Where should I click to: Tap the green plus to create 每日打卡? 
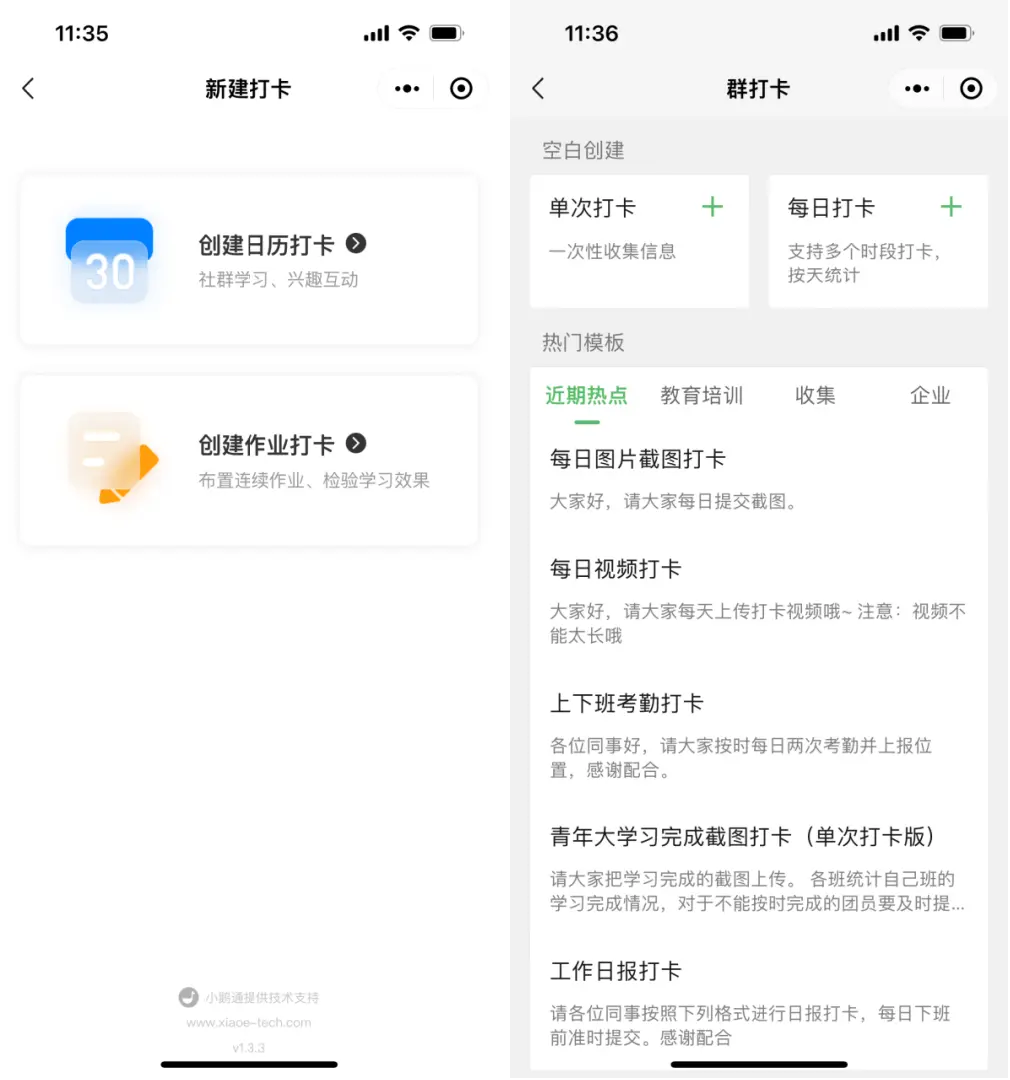click(x=951, y=206)
